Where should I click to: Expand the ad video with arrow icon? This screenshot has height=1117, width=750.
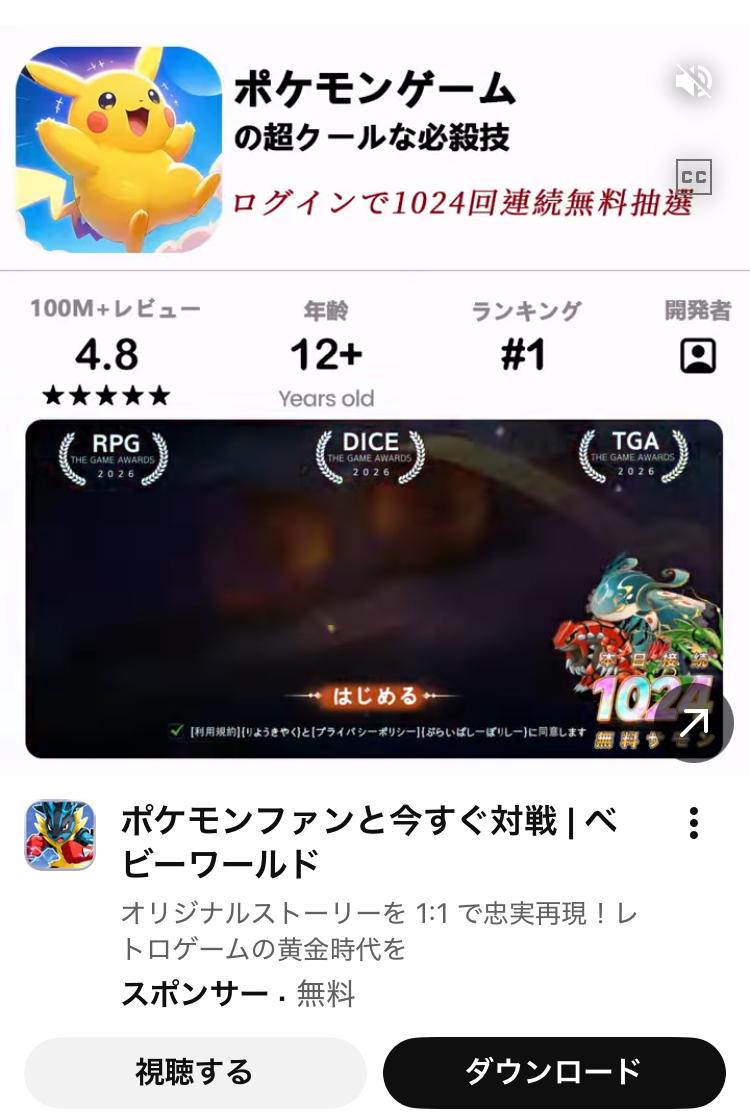[697, 723]
